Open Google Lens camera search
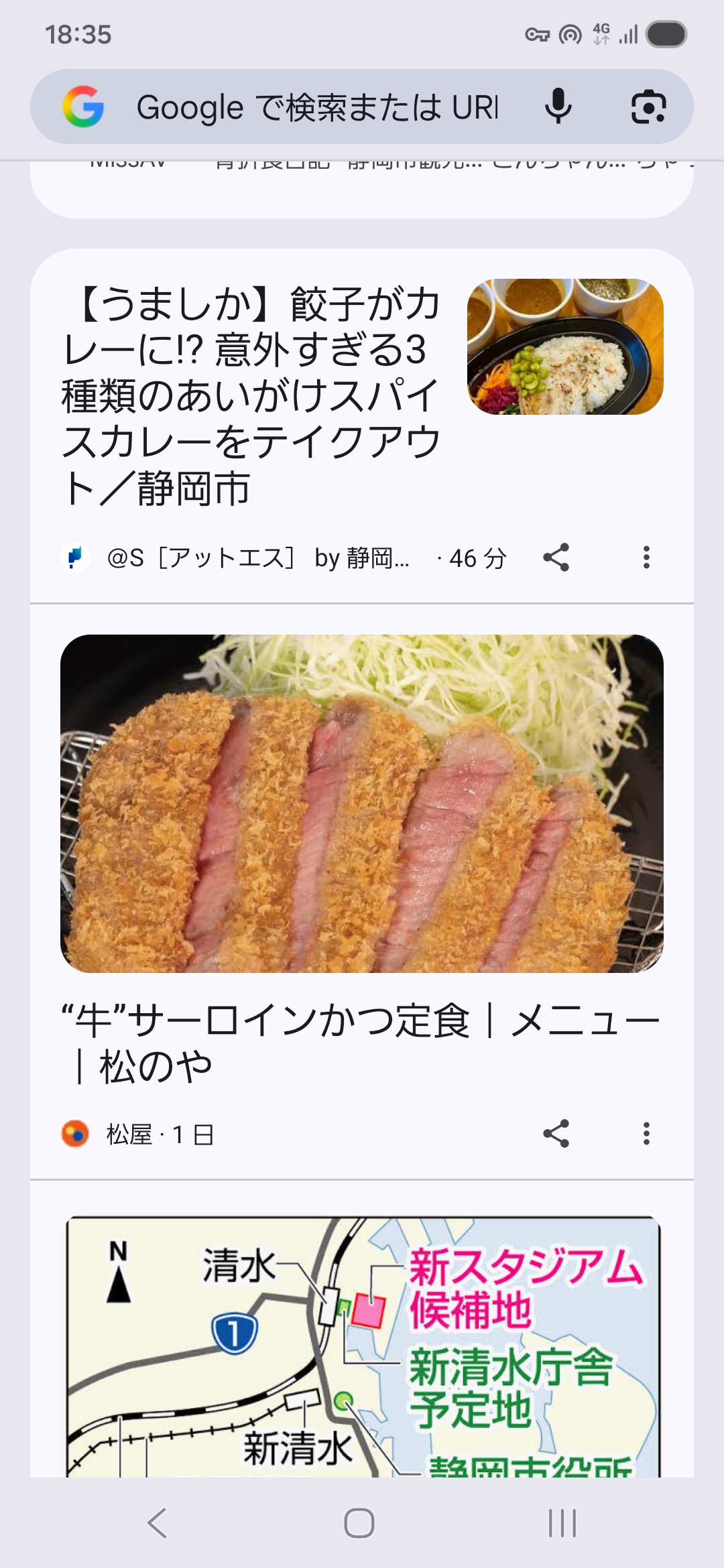This screenshot has width=724, height=1568. (x=648, y=107)
